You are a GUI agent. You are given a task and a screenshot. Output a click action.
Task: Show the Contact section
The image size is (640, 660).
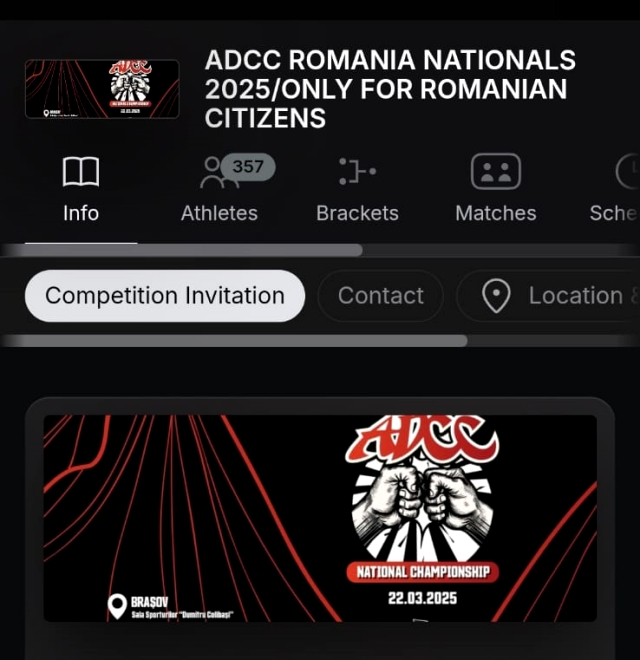[380, 296]
